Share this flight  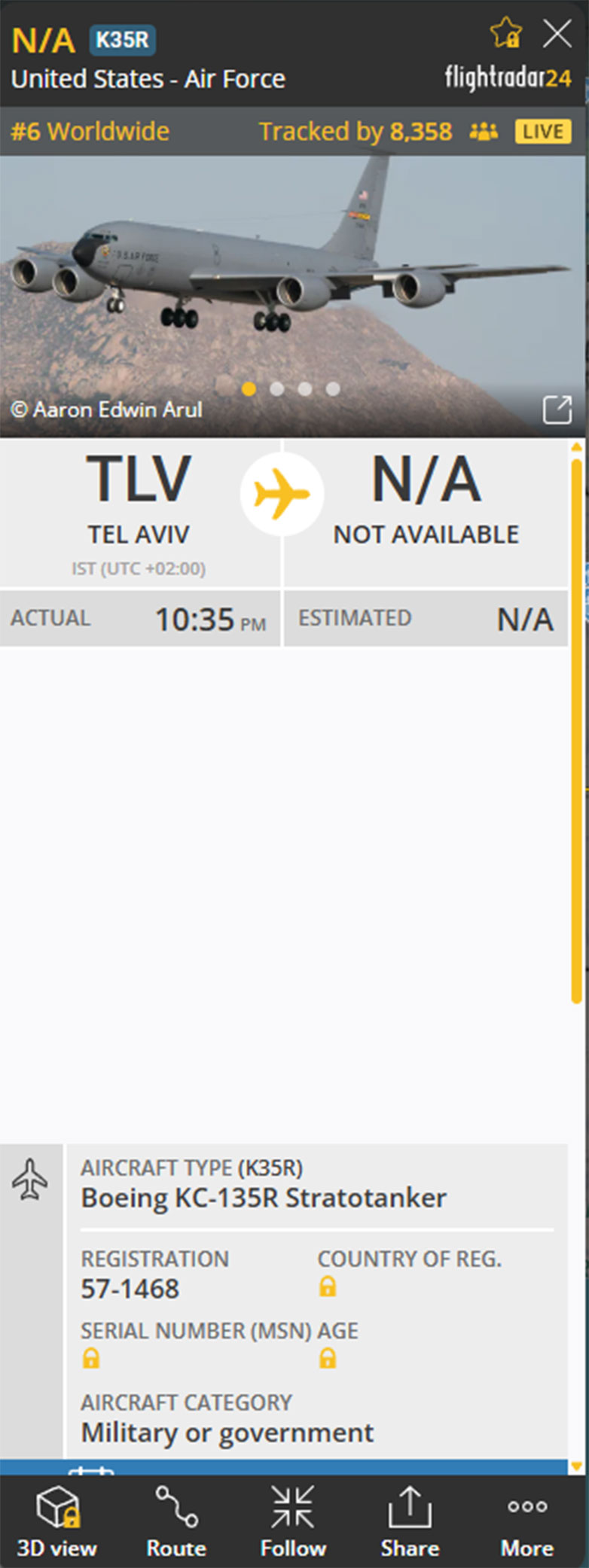point(410,1519)
